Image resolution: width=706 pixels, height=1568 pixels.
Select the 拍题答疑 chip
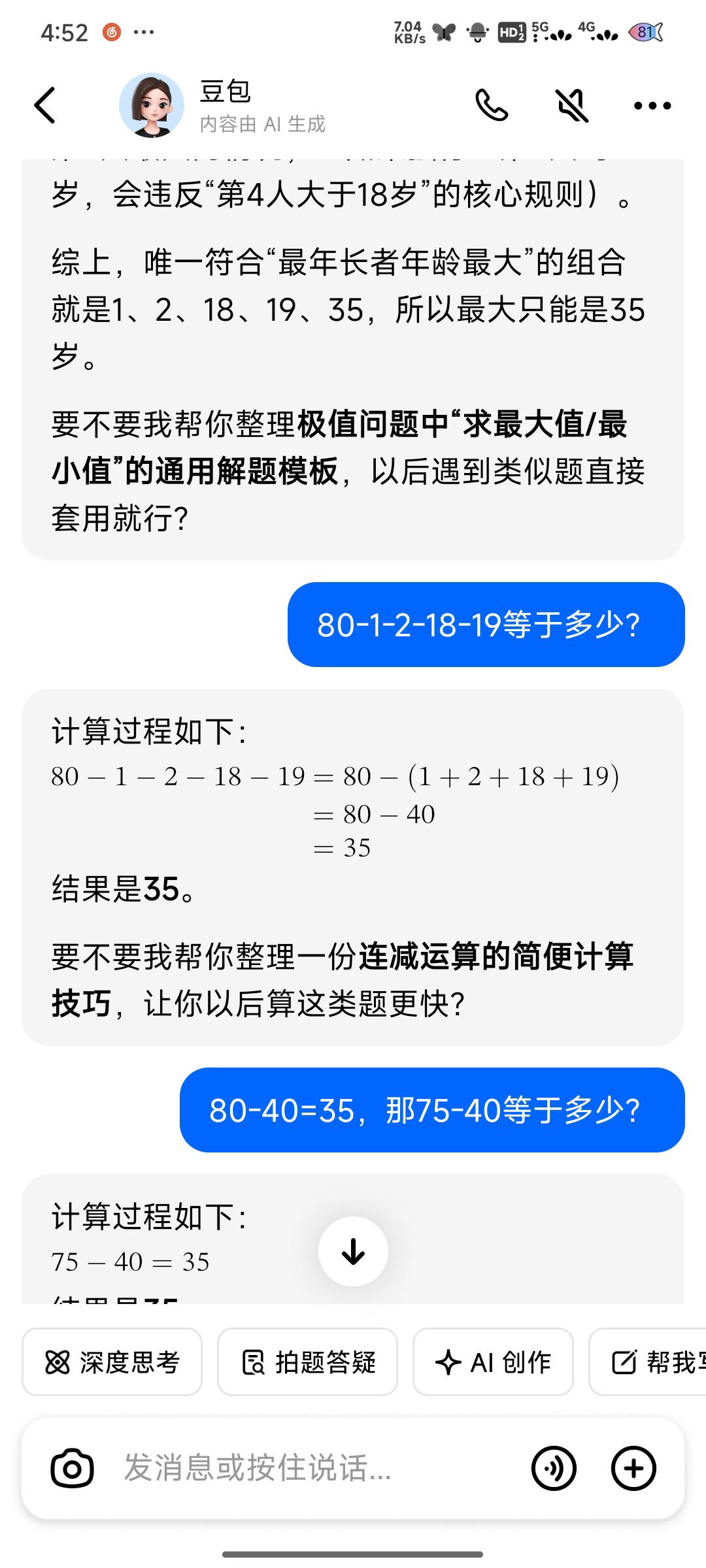[x=307, y=1362]
